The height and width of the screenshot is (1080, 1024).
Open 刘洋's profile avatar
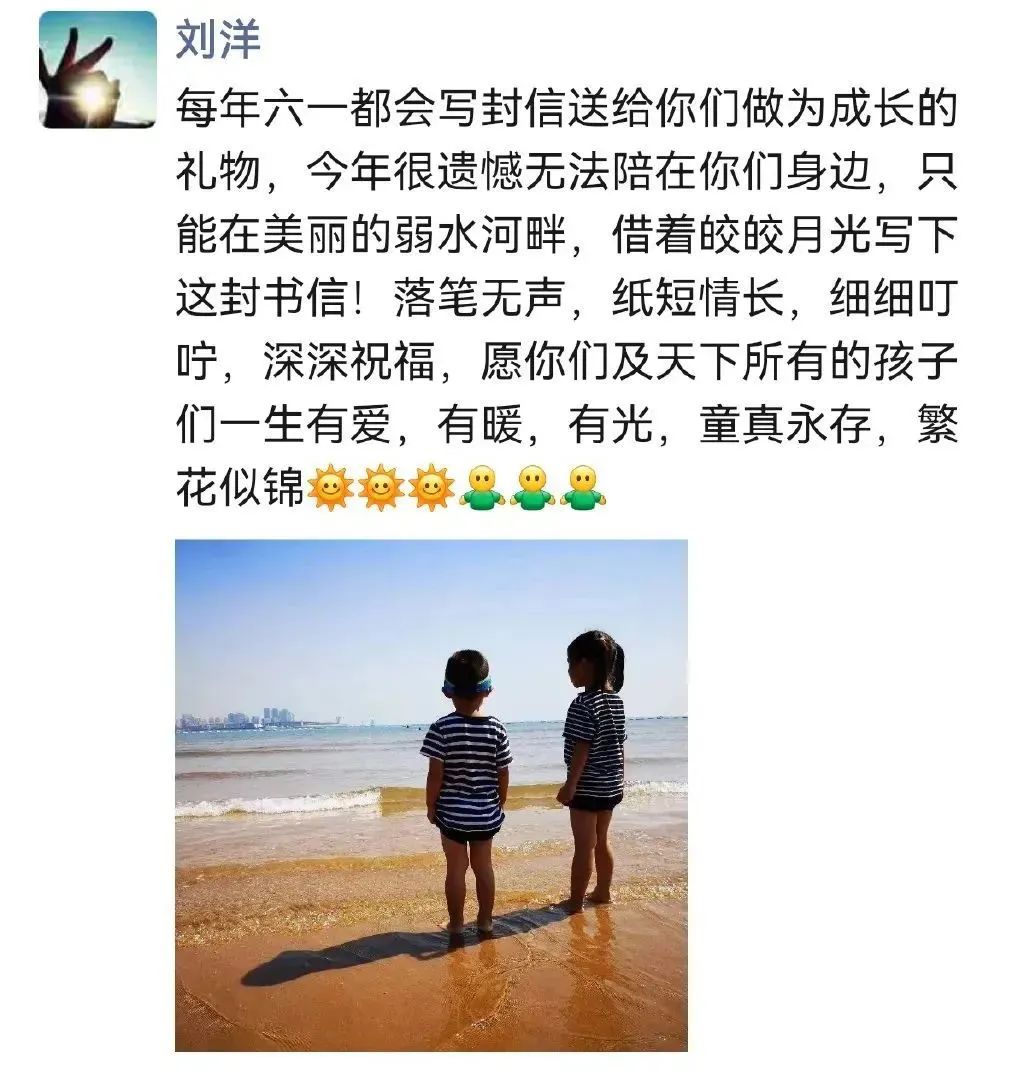tap(97, 70)
